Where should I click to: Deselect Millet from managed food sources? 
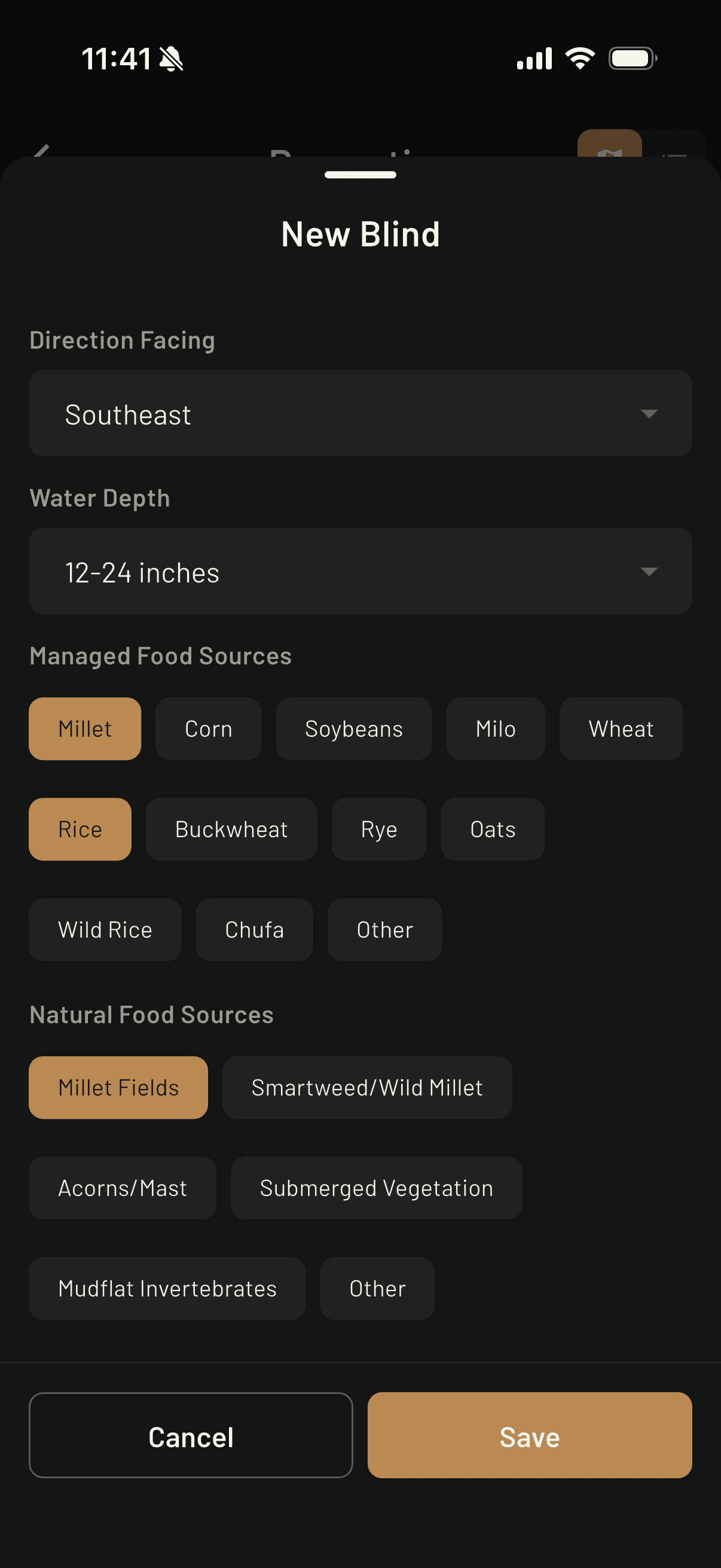click(x=84, y=728)
